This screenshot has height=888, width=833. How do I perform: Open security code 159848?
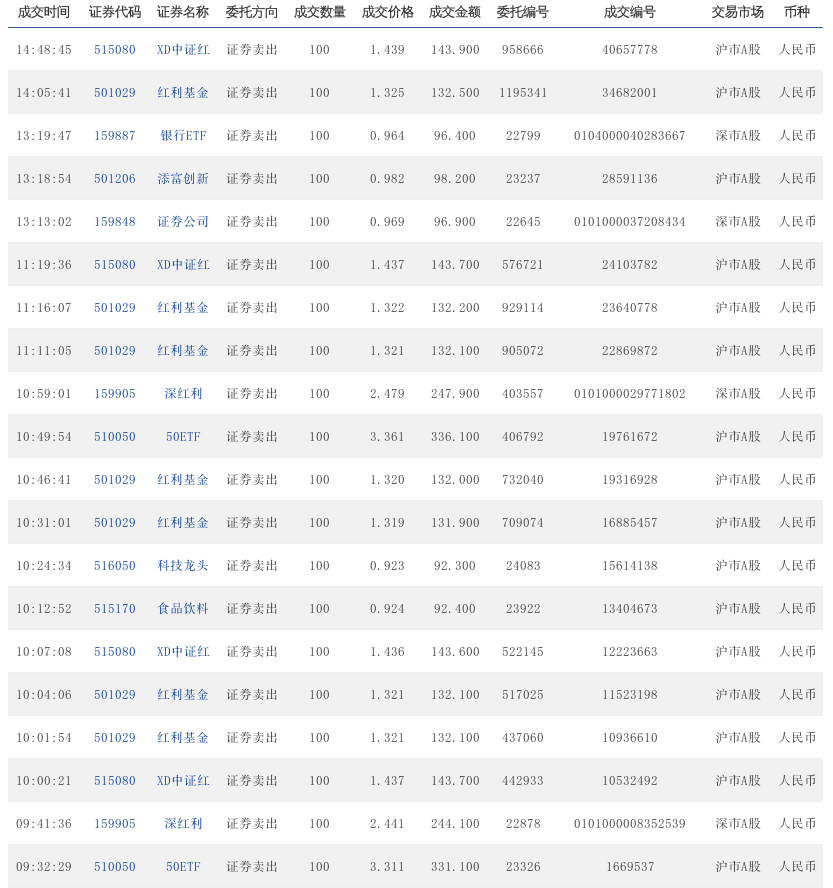pos(115,222)
